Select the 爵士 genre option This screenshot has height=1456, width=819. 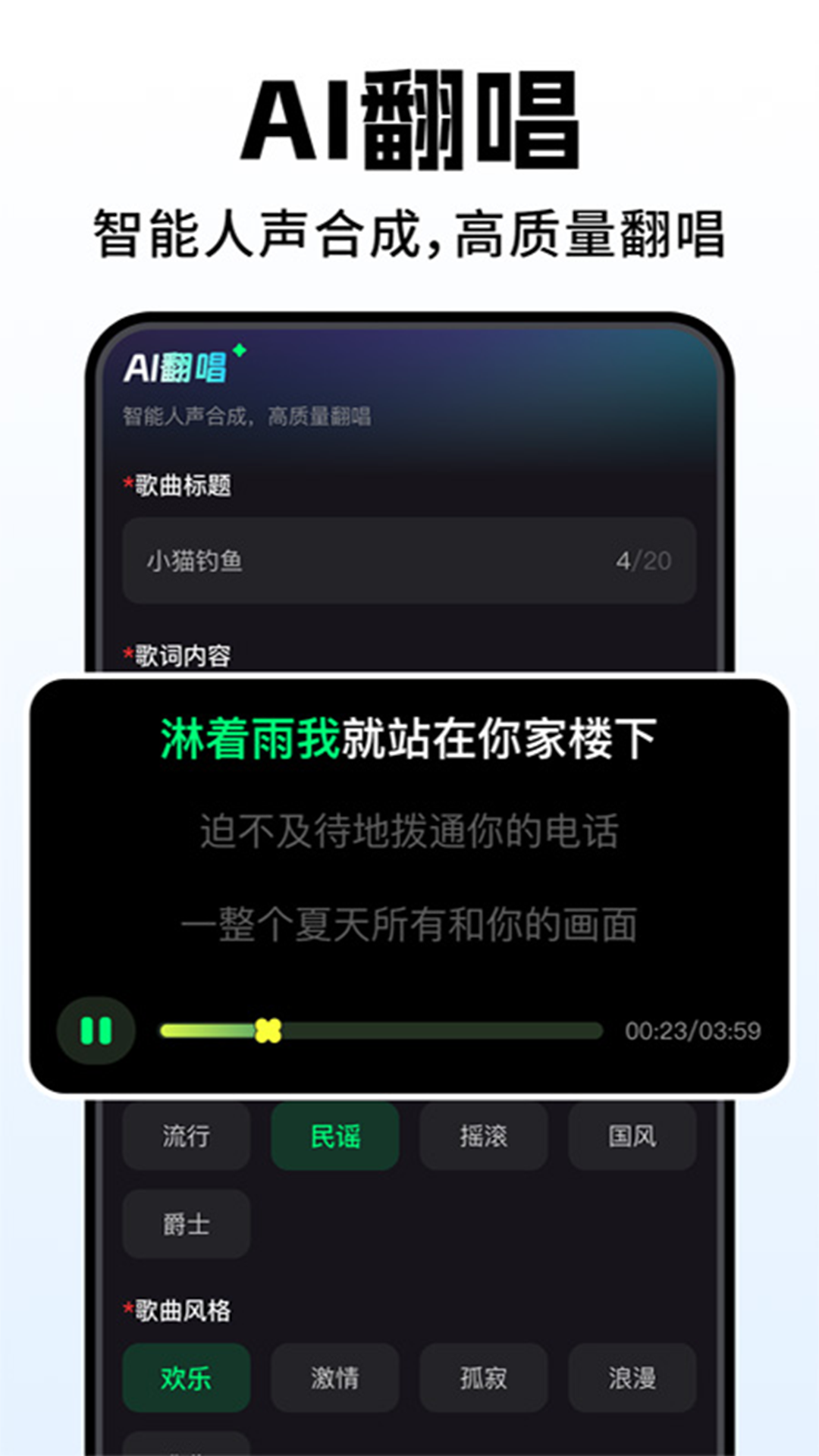(186, 1224)
